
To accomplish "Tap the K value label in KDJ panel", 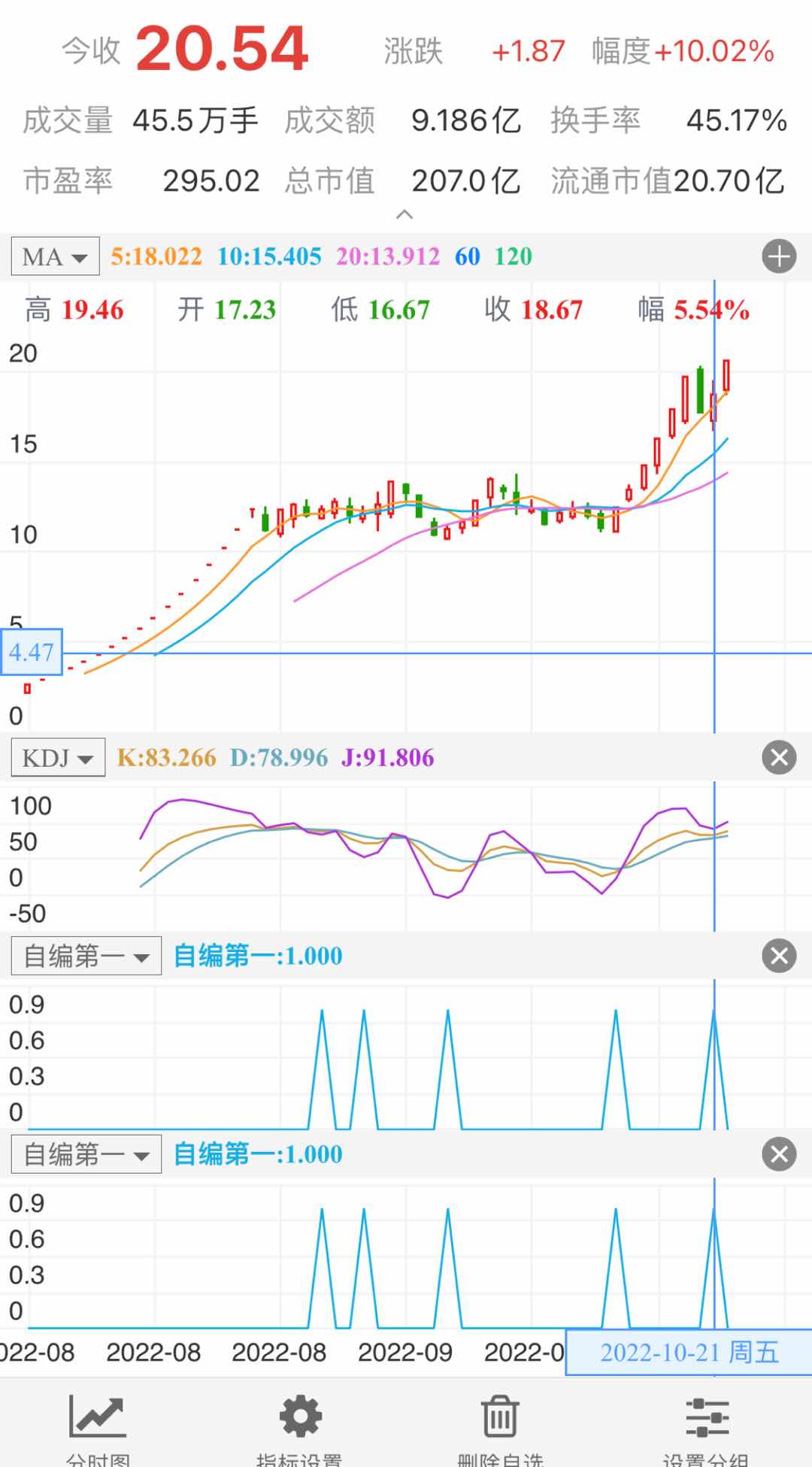I will coord(167,757).
